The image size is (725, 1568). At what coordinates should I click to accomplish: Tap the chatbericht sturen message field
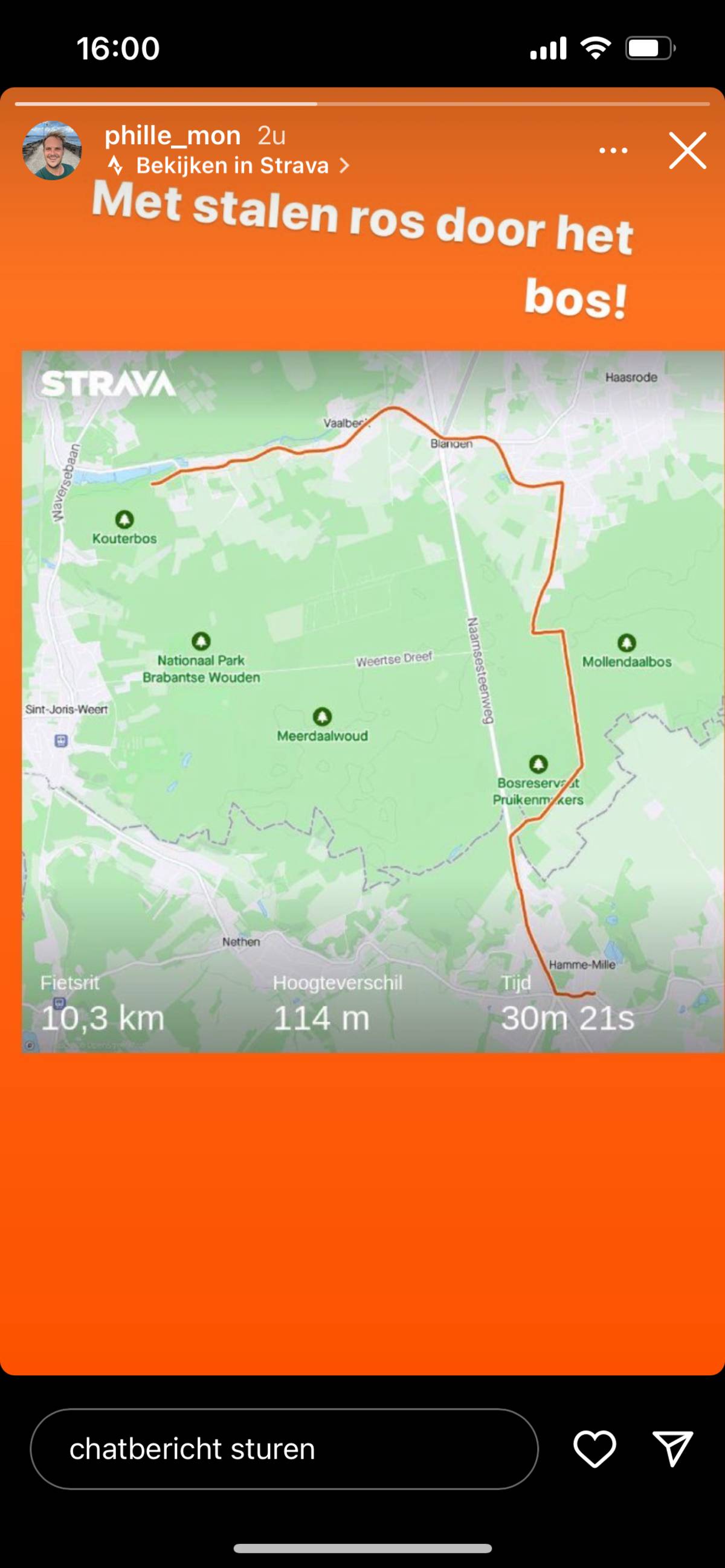284,1448
